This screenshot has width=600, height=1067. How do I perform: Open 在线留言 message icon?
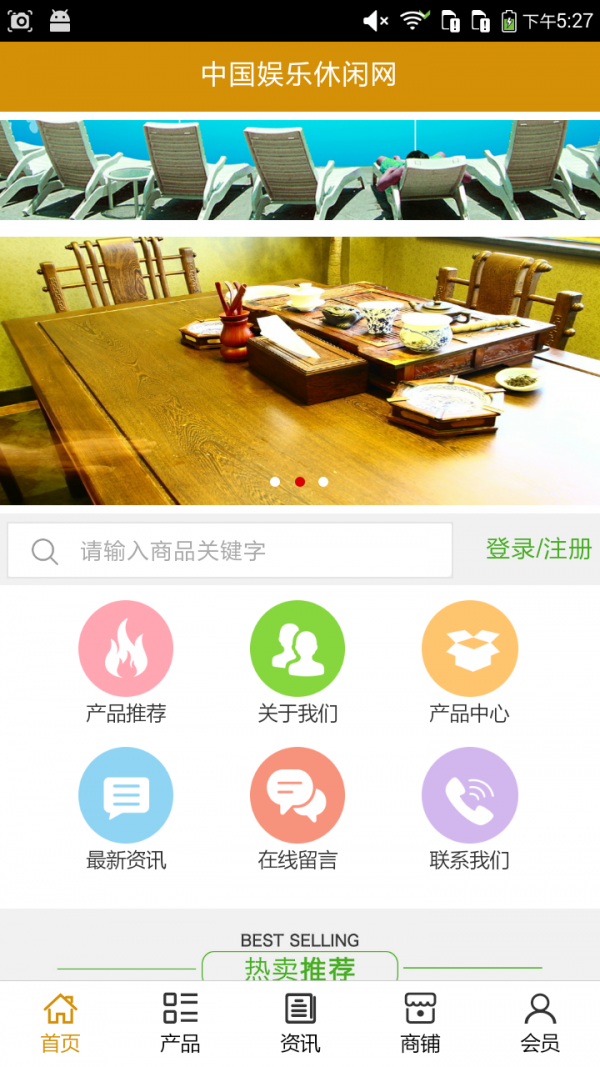(297, 795)
